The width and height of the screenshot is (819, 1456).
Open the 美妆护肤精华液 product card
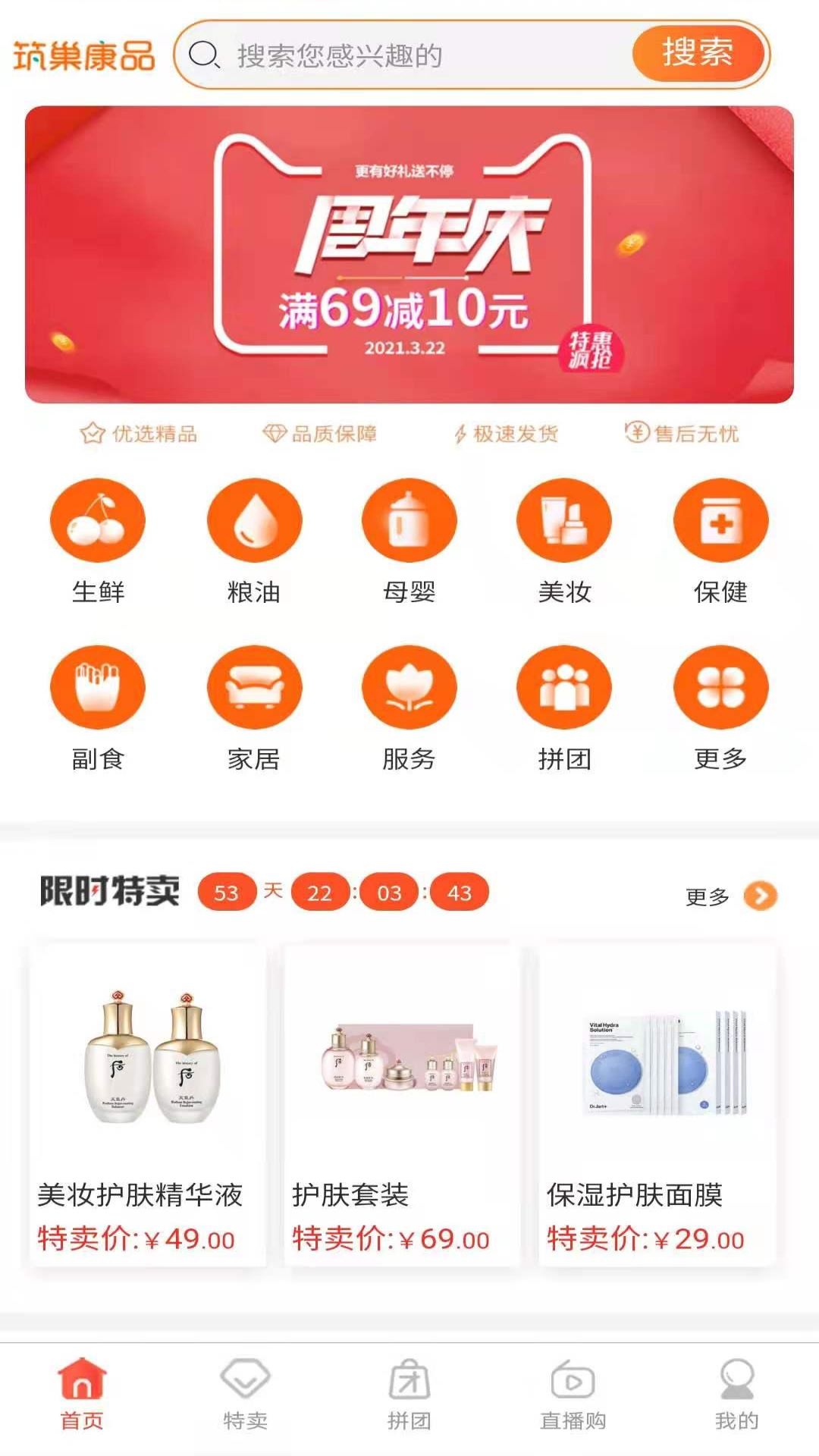(x=148, y=1104)
